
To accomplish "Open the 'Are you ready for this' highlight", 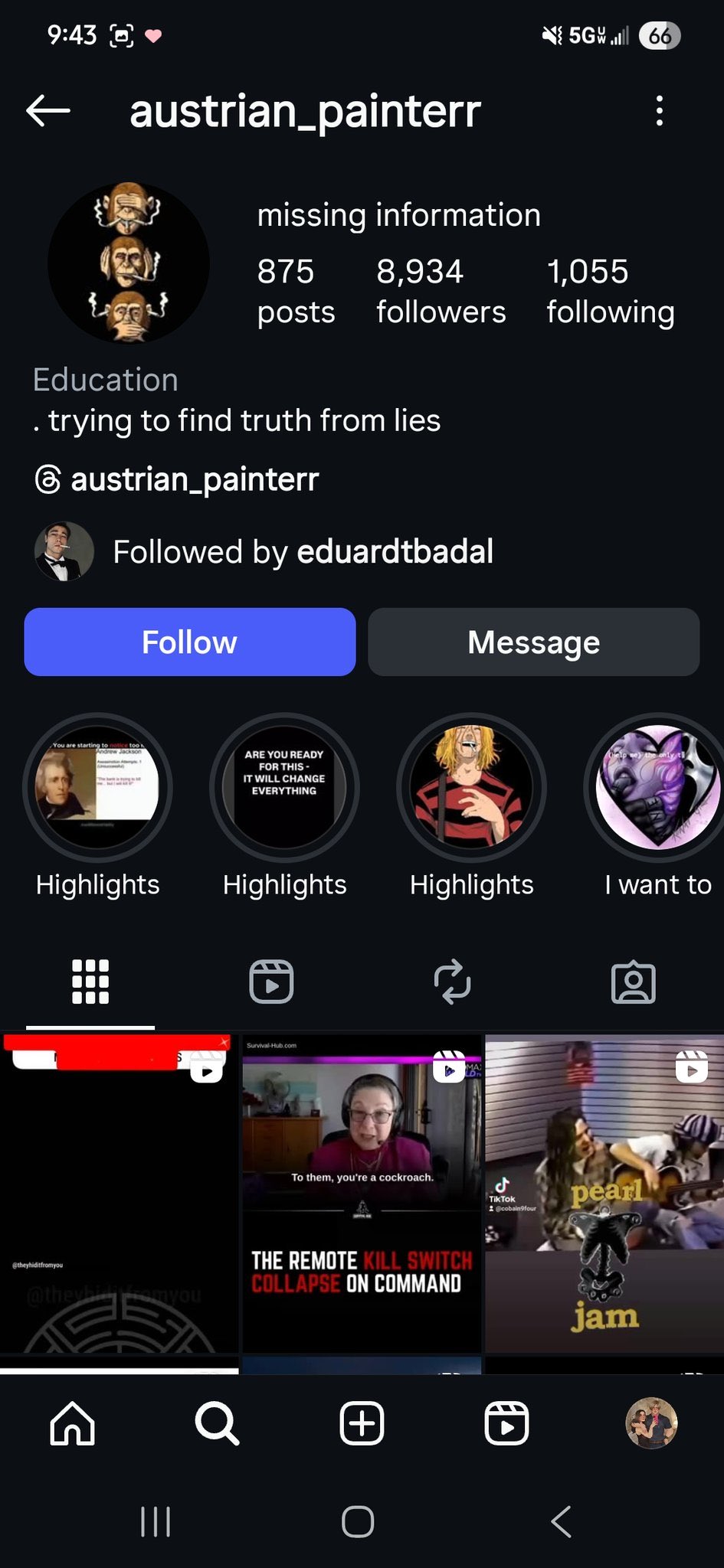I will 284,787.
